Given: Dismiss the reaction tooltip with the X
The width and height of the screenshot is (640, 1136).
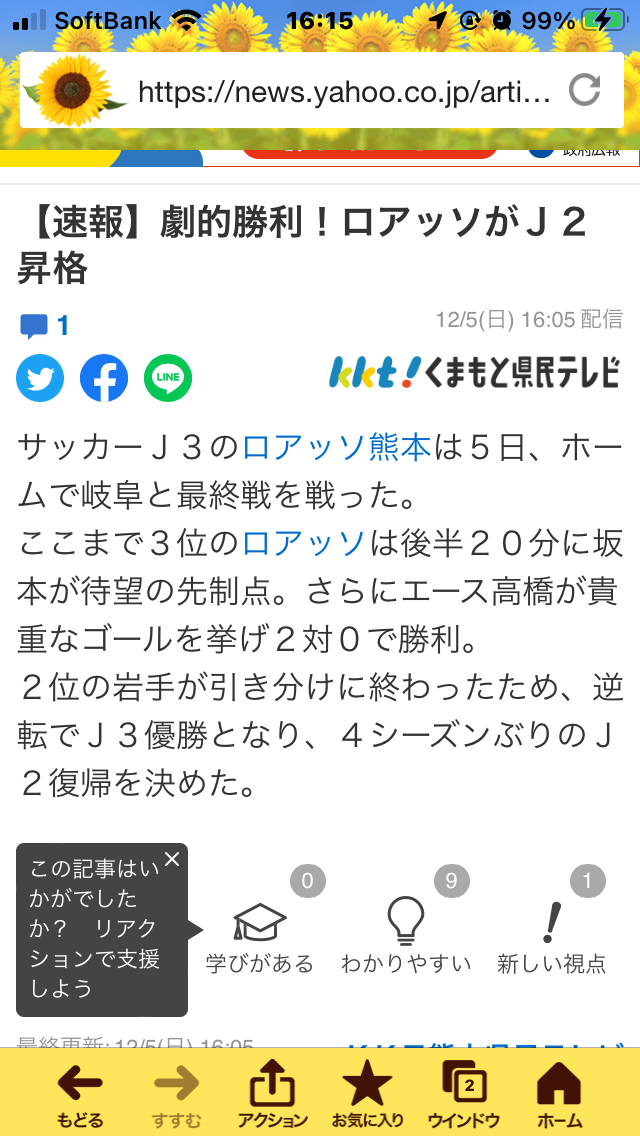Looking at the screenshot, I should click(x=172, y=859).
